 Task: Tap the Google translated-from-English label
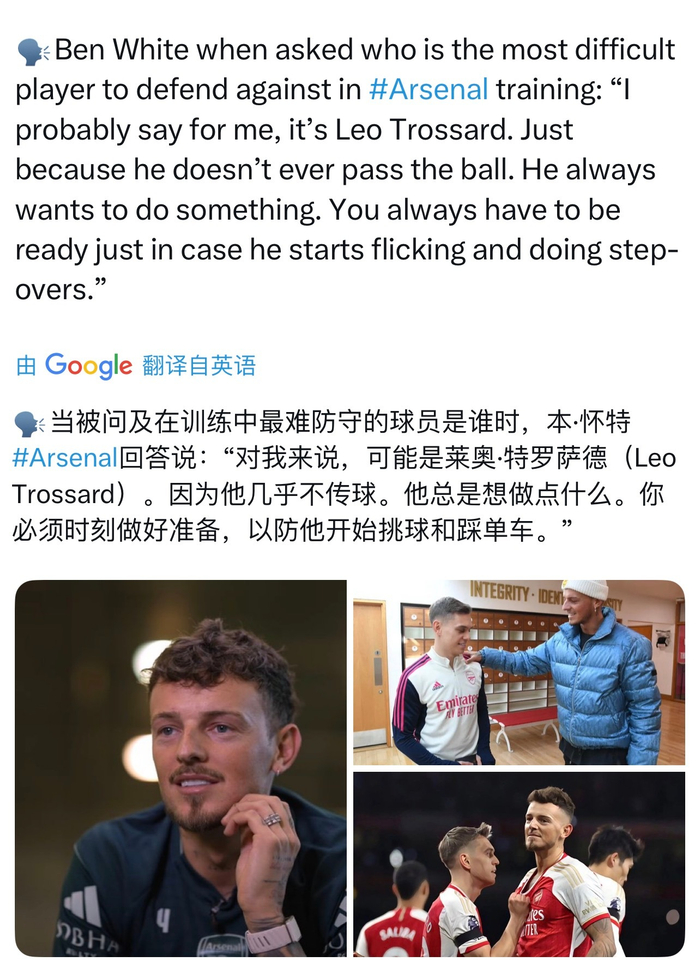pyautogui.click(x=136, y=366)
